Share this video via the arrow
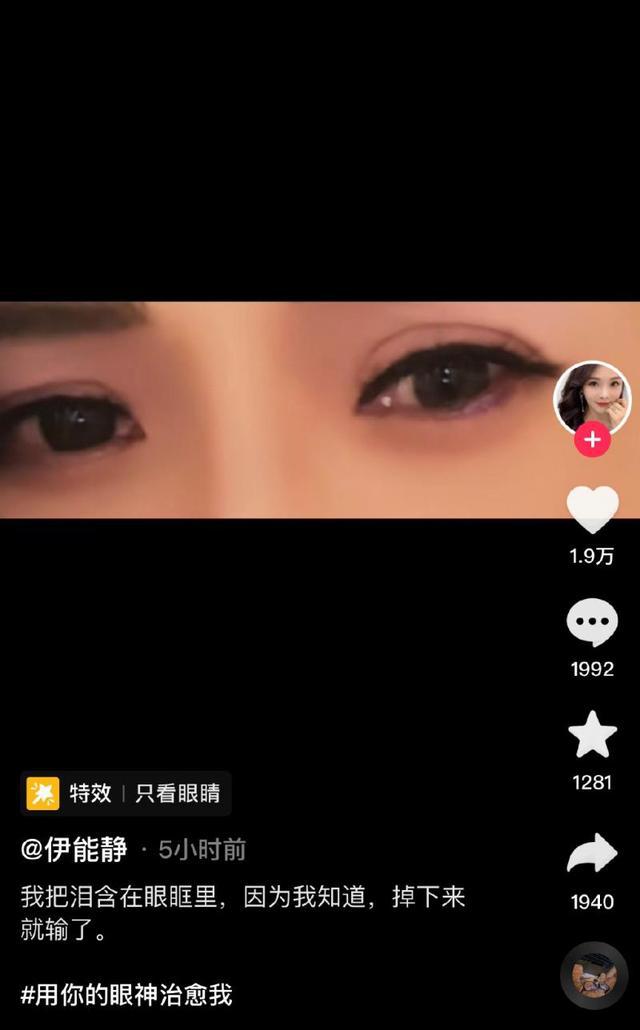This screenshot has height=1030, width=640. coord(593,853)
